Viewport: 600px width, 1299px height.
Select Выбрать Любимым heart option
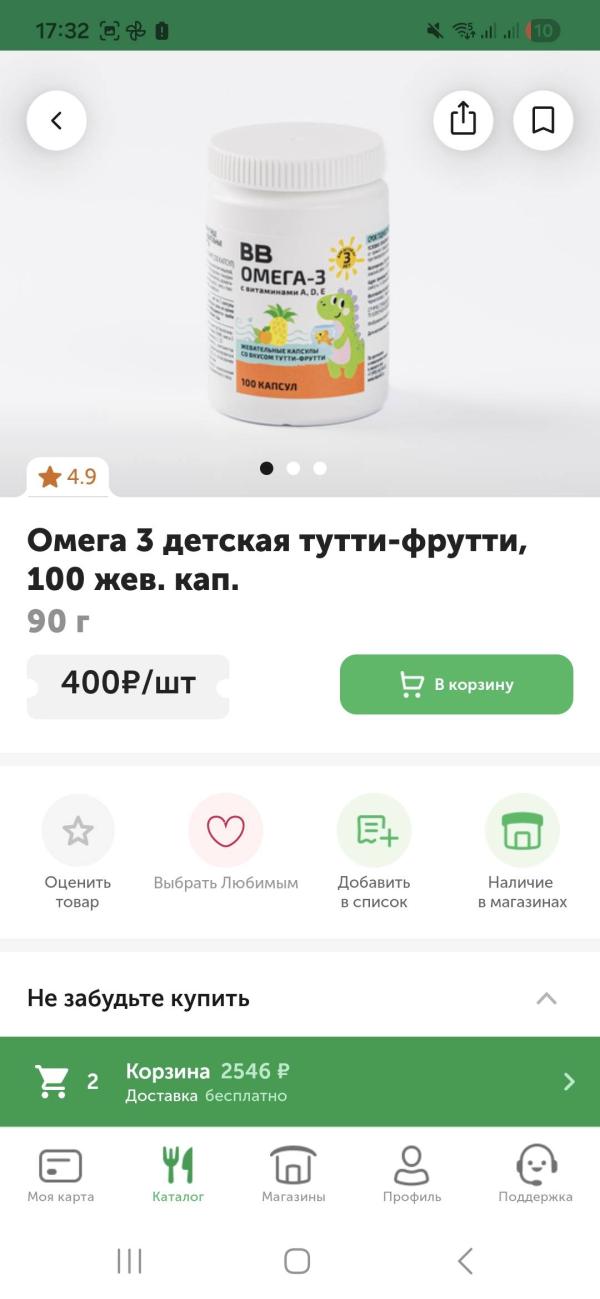coord(225,850)
